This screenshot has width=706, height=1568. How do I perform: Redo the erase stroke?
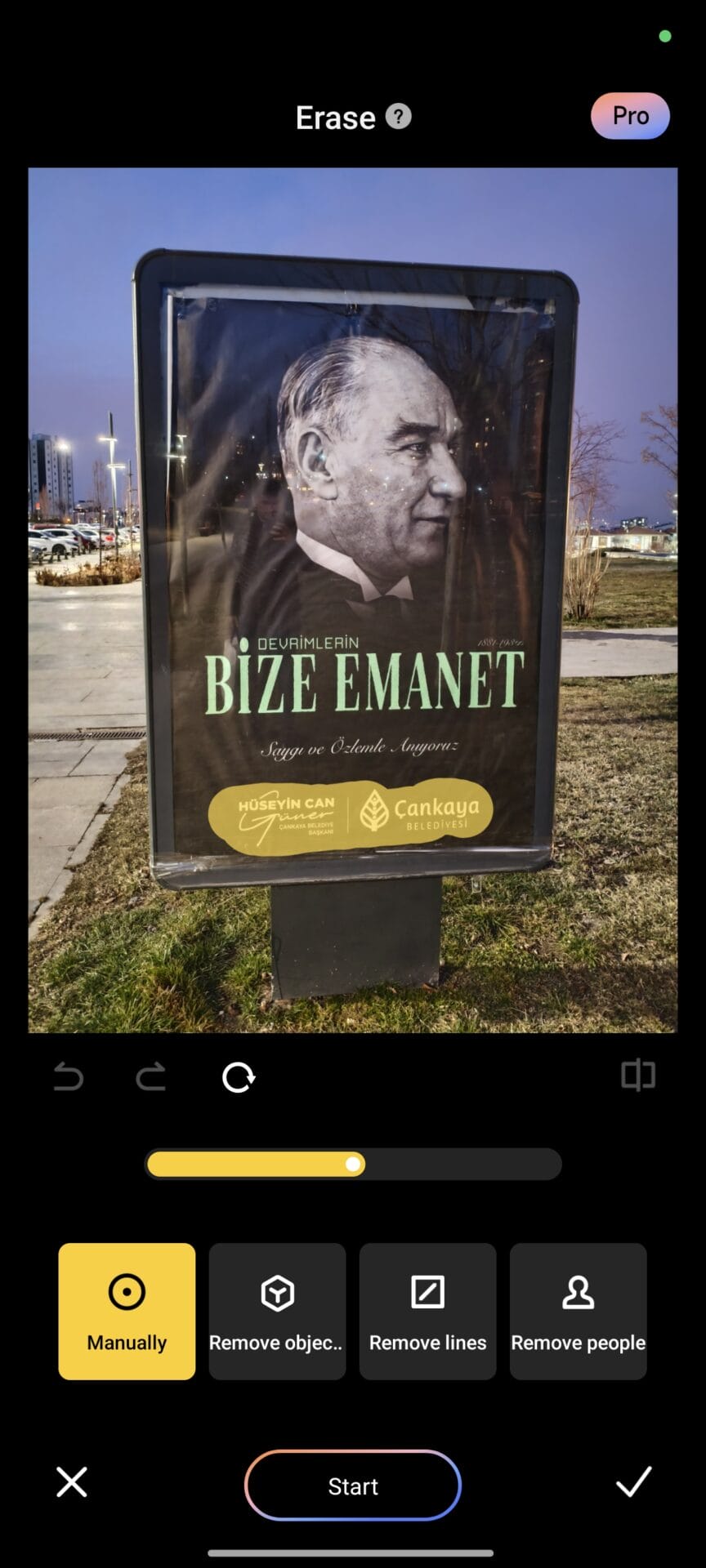[151, 1077]
